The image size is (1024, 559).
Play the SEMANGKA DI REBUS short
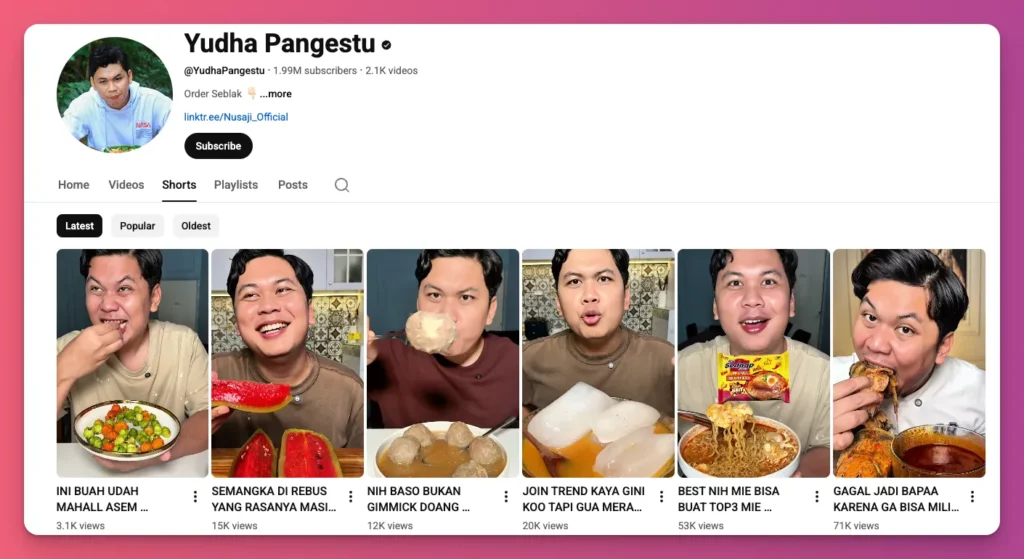click(x=287, y=363)
